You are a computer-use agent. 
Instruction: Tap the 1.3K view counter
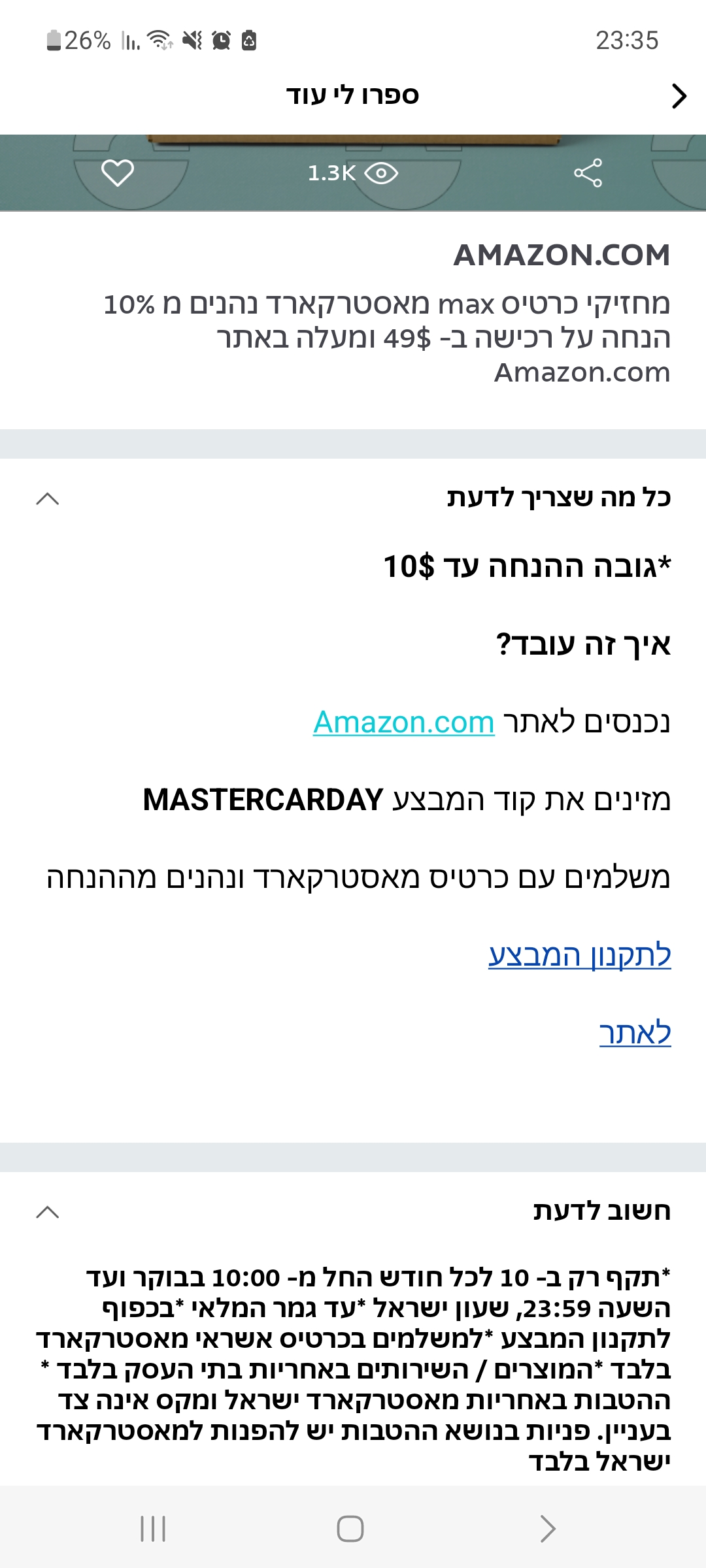coord(331,174)
